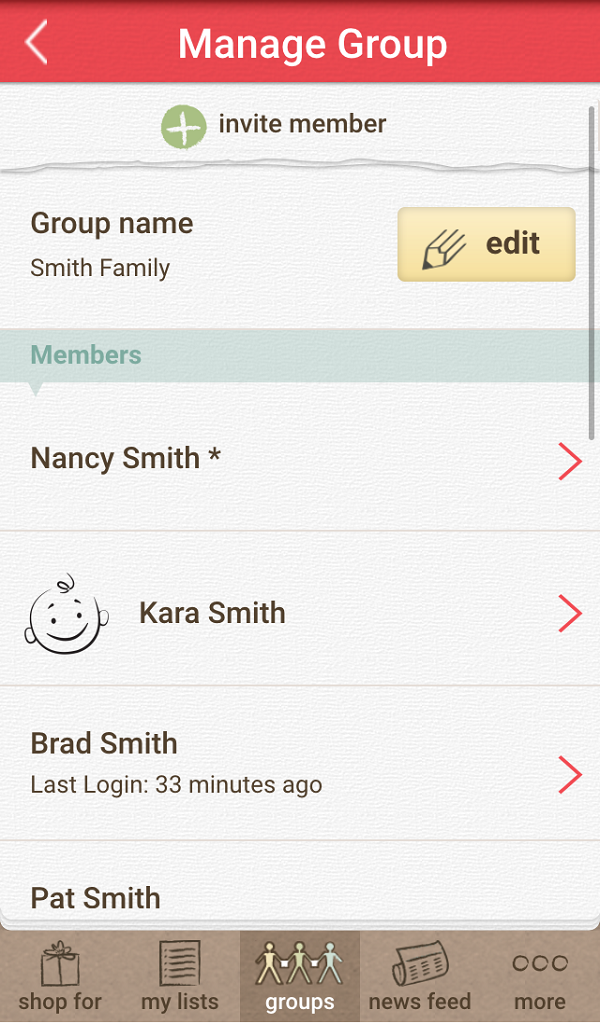This screenshot has height=1024, width=600.
Task: Edit the group name
Action: pos(486,244)
